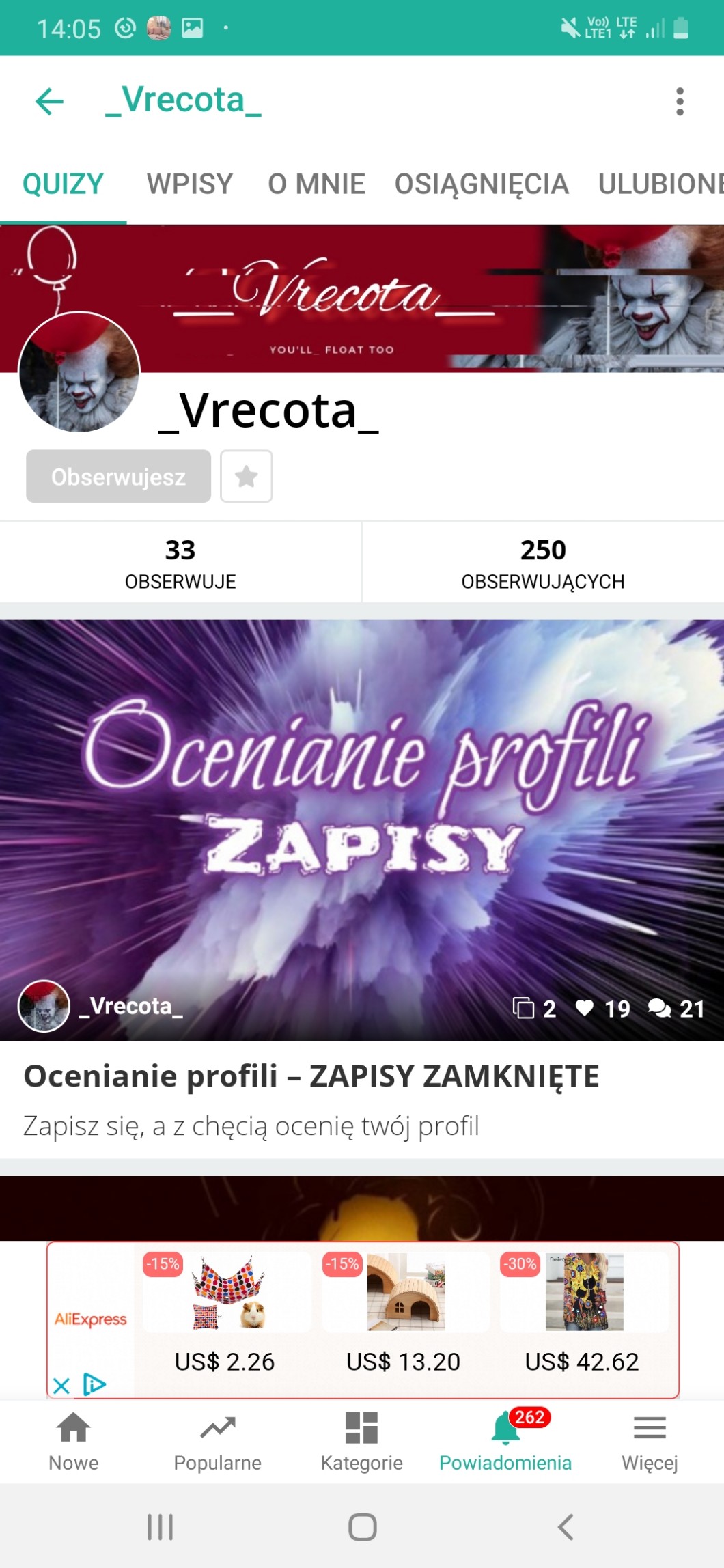Viewport: 724px width, 1568px height.
Task: Go to the Nowe tab
Action: tap(73, 1441)
